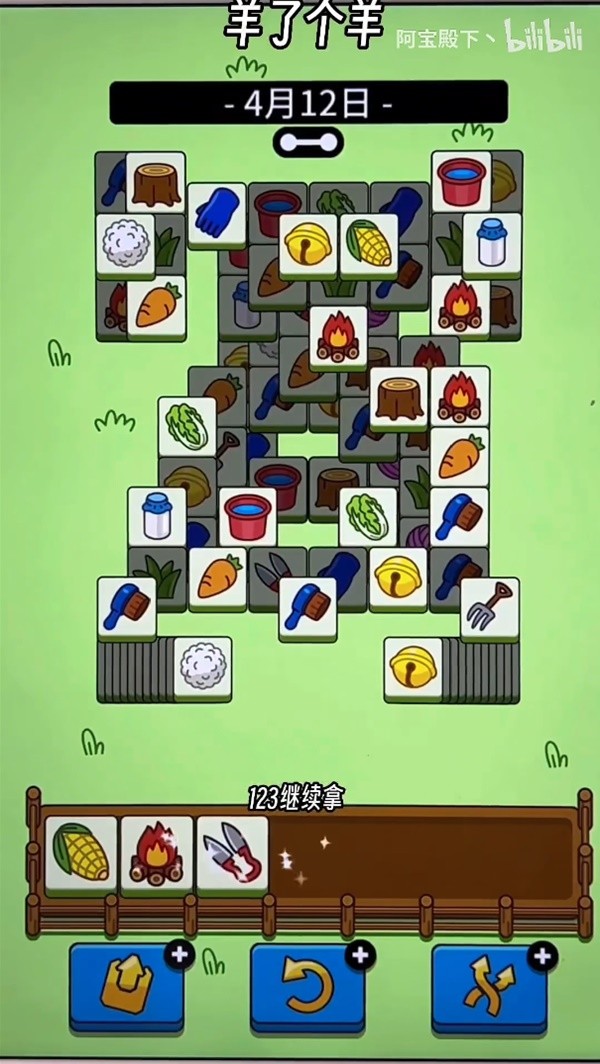Take the wool tile on the left stack
The image size is (600, 1064).
(203, 668)
